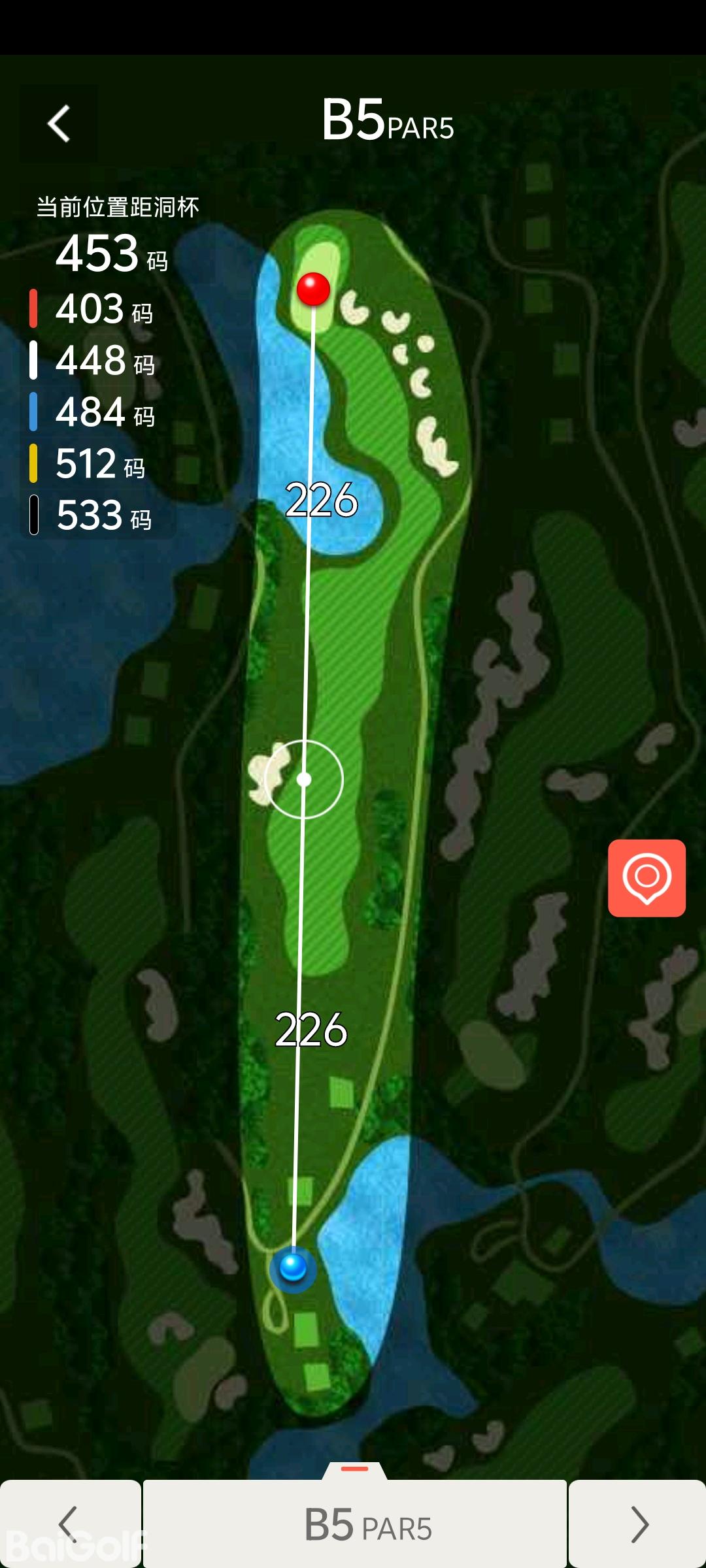Go back using the top-left arrow
This screenshot has width=706, height=1568.
coord(59,123)
